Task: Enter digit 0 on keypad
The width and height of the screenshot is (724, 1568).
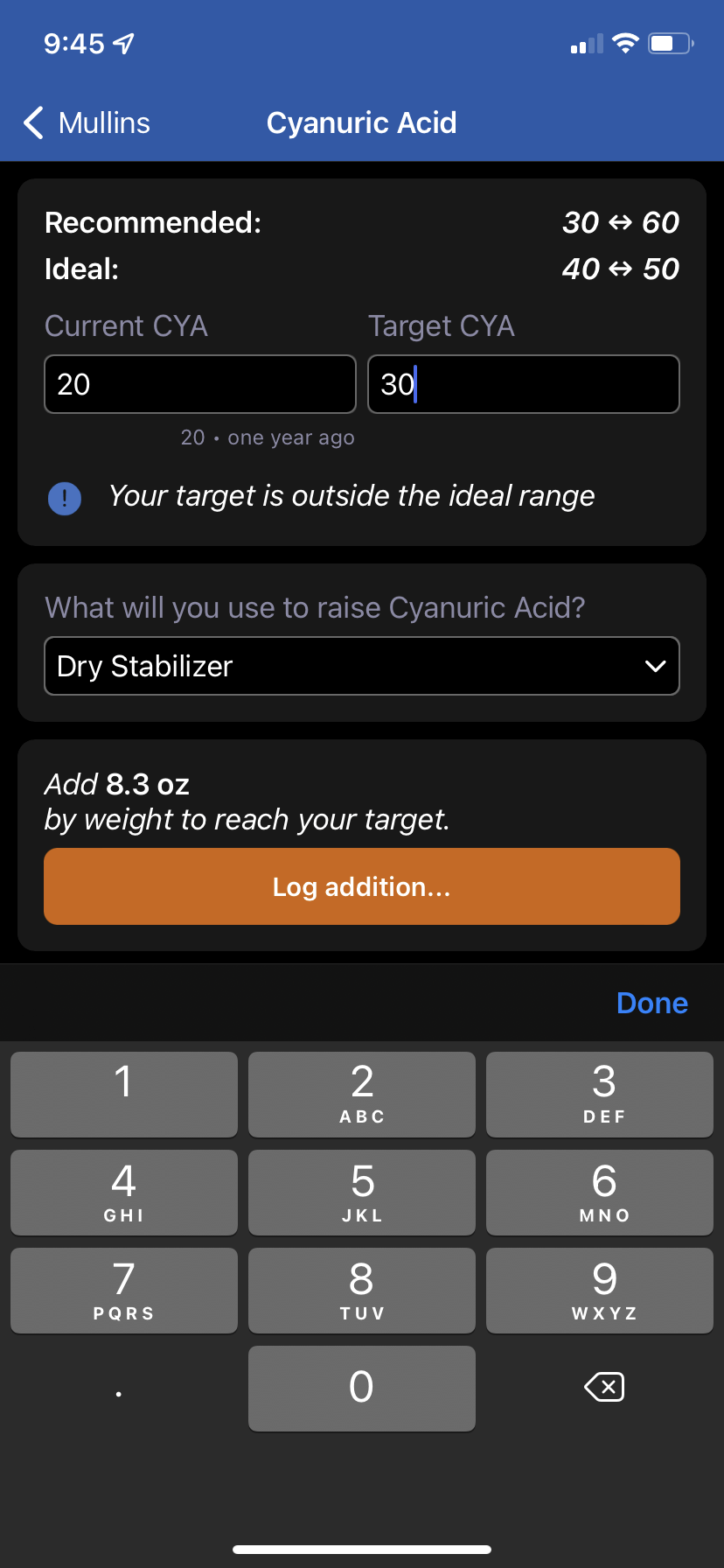Action: point(362,1388)
